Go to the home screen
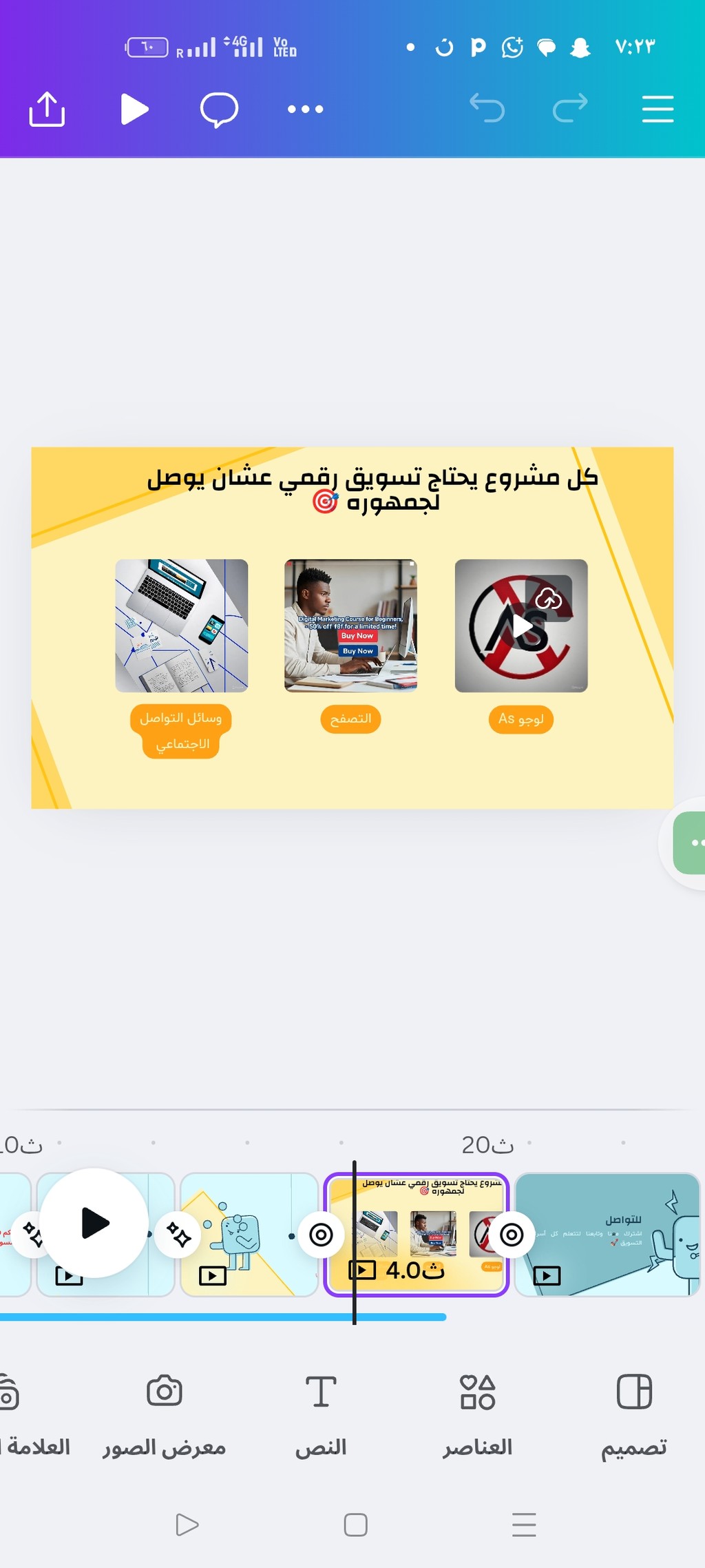705x1568 pixels. [355, 1525]
